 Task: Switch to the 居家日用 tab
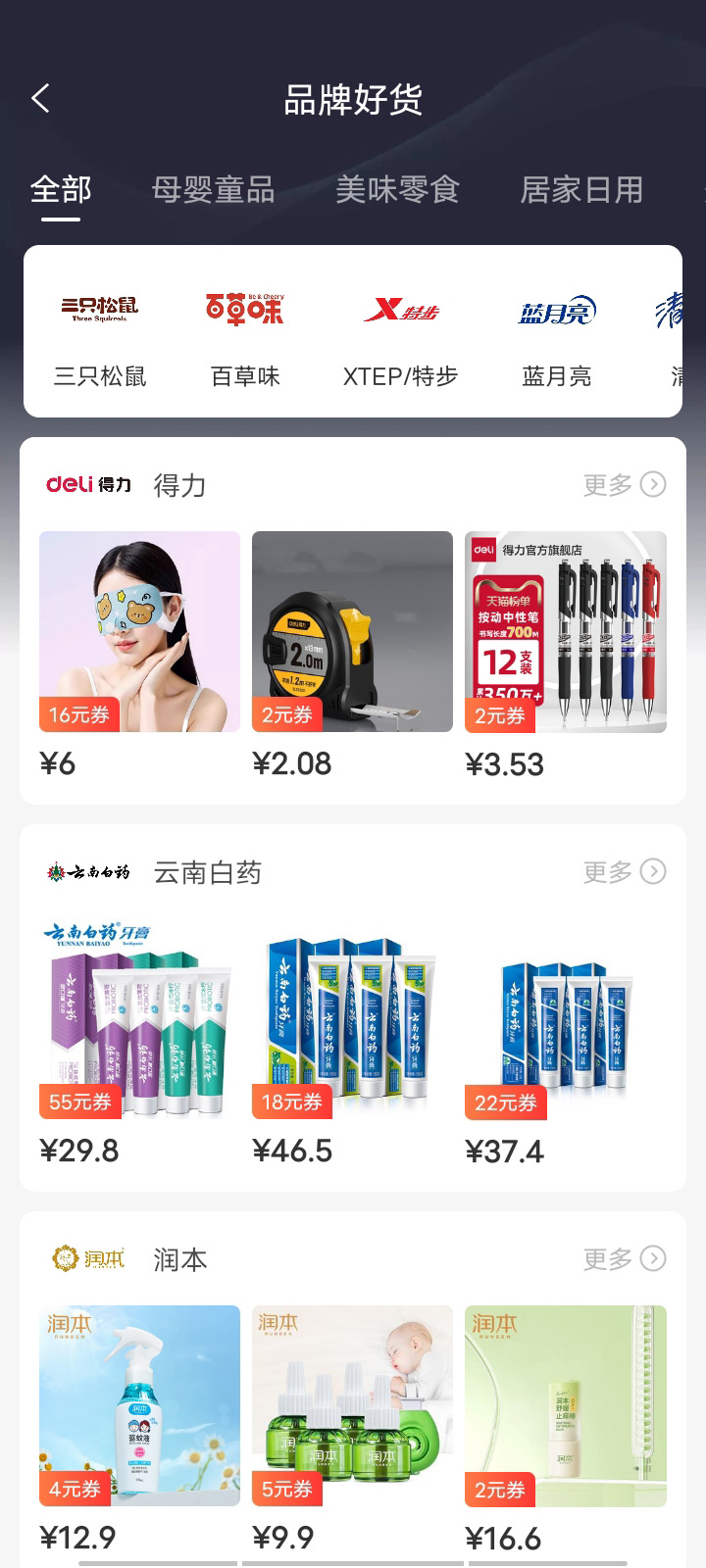[x=581, y=189]
